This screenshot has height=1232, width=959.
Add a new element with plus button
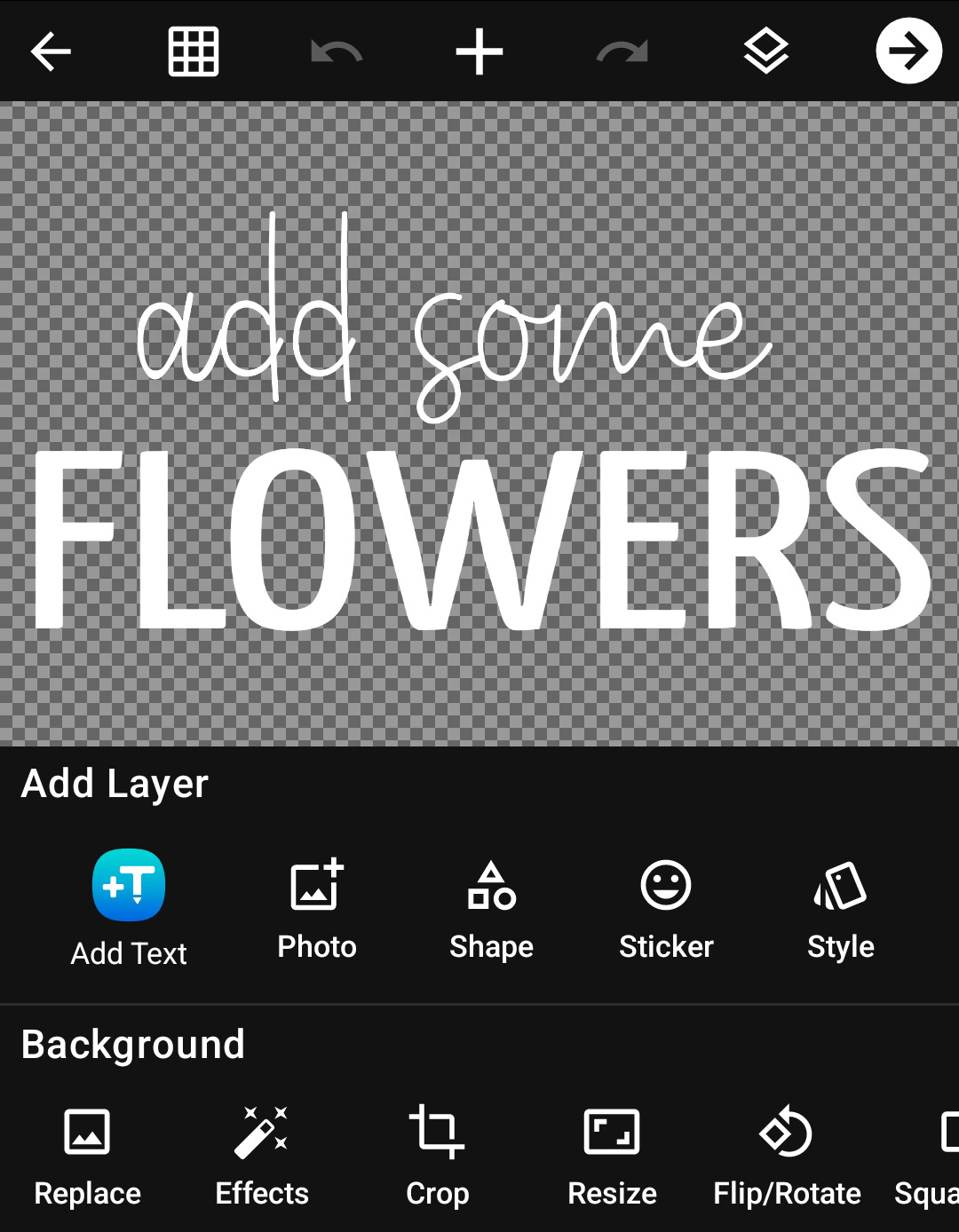coord(479,51)
